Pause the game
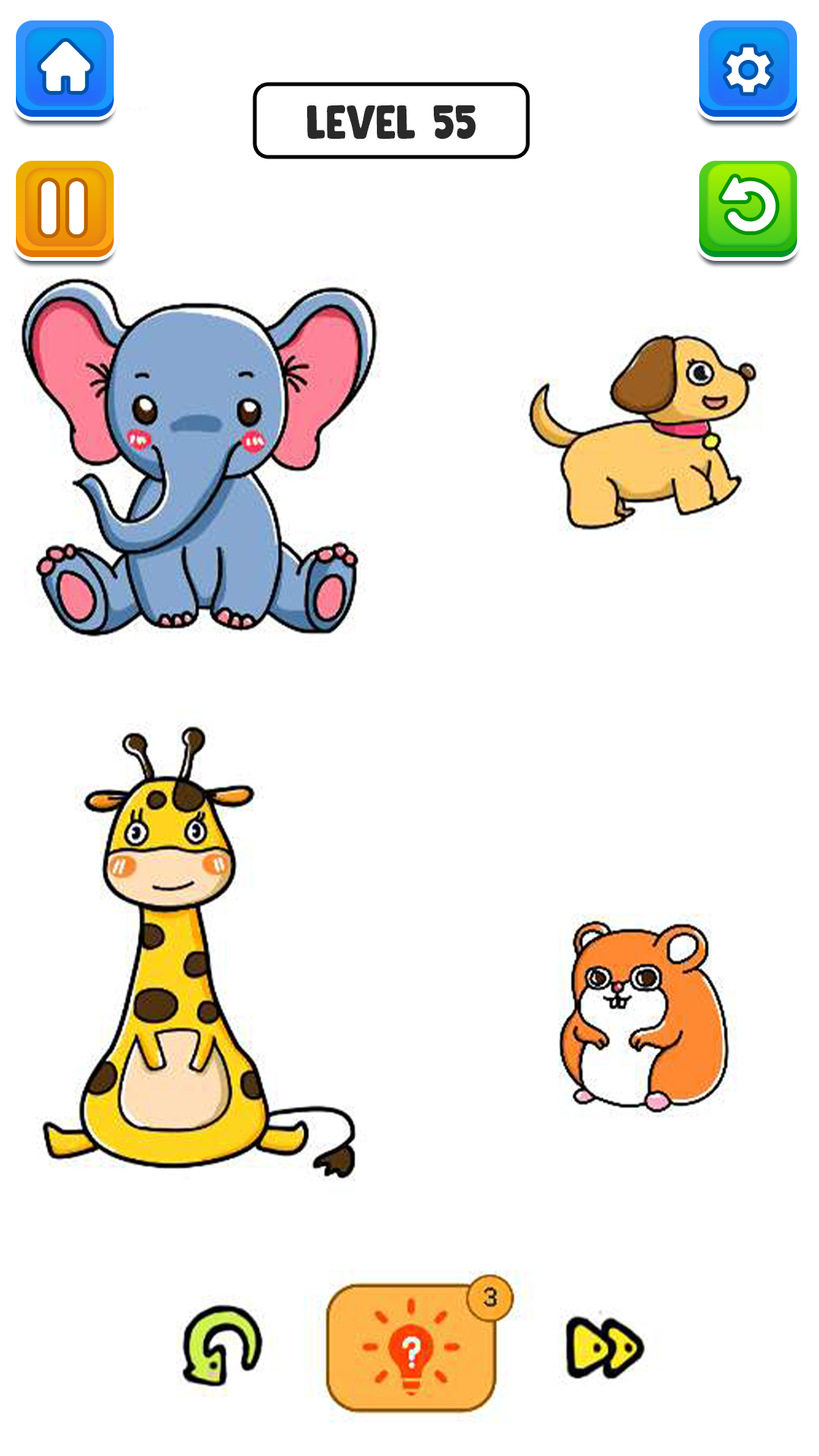 coord(64,209)
